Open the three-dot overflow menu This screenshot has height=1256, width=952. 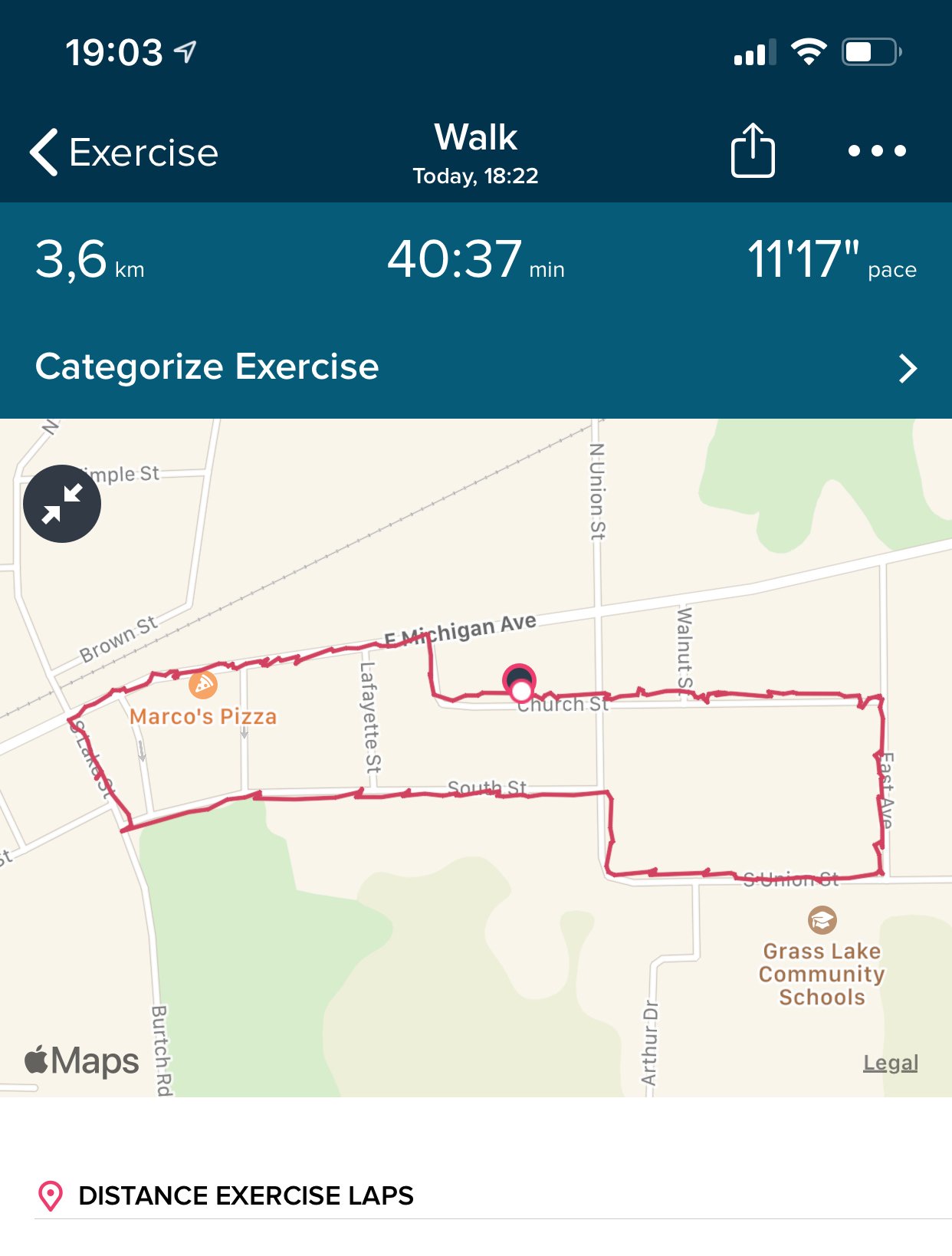pyautogui.click(x=877, y=151)
